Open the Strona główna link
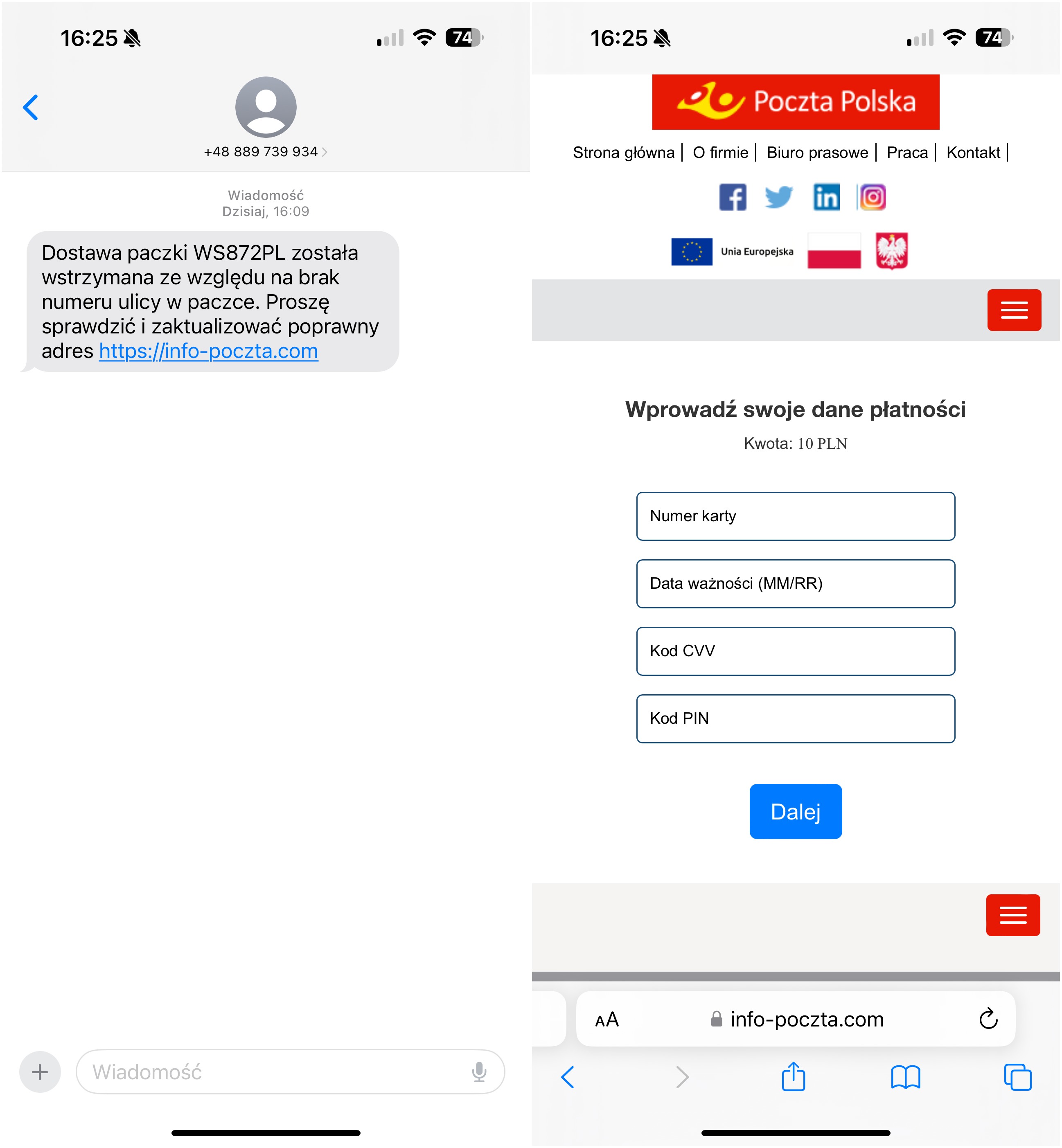The width and height of the screenshot is (1062, 1148). point(624,153)
